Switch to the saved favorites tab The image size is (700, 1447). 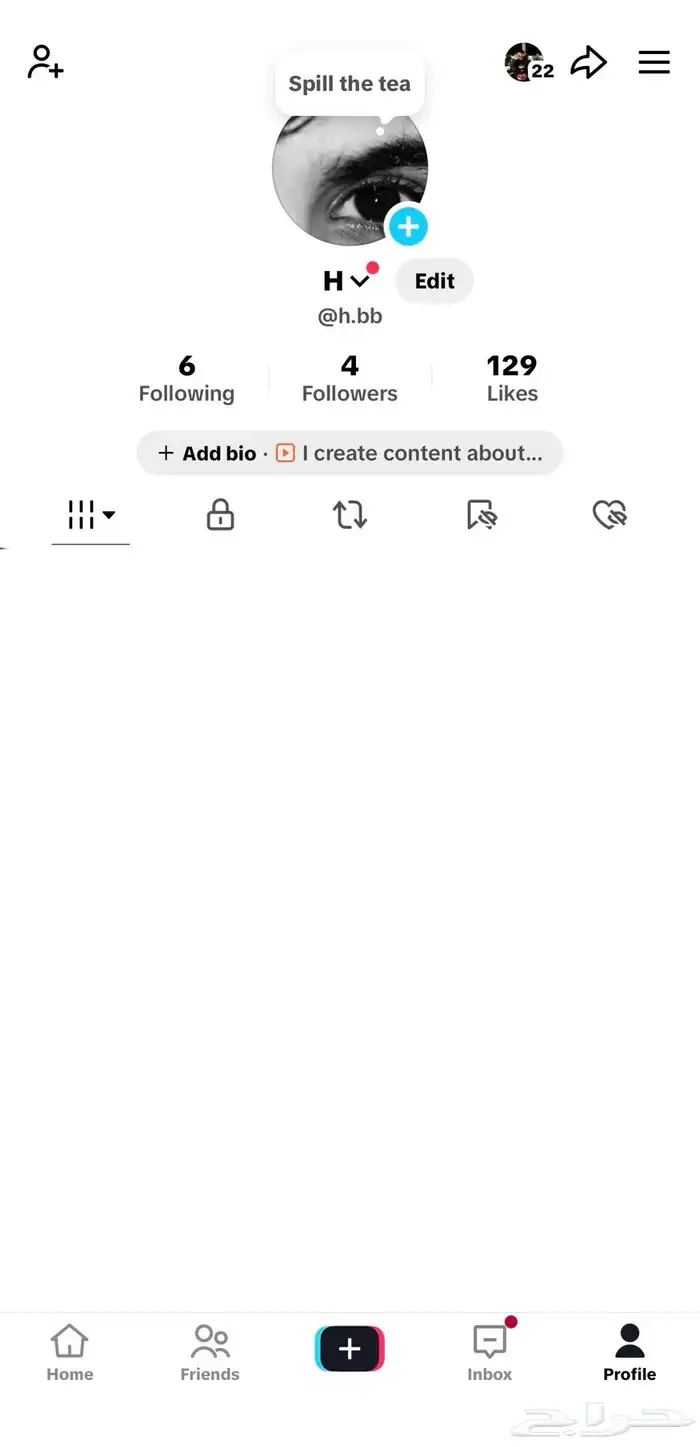[481, 515]
